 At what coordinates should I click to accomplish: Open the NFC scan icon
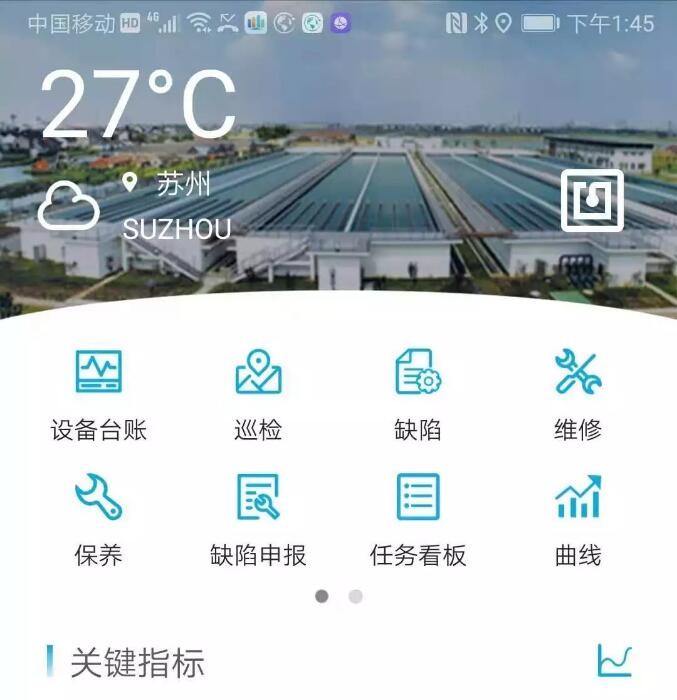pyautogui.click(x=592, y=200)
